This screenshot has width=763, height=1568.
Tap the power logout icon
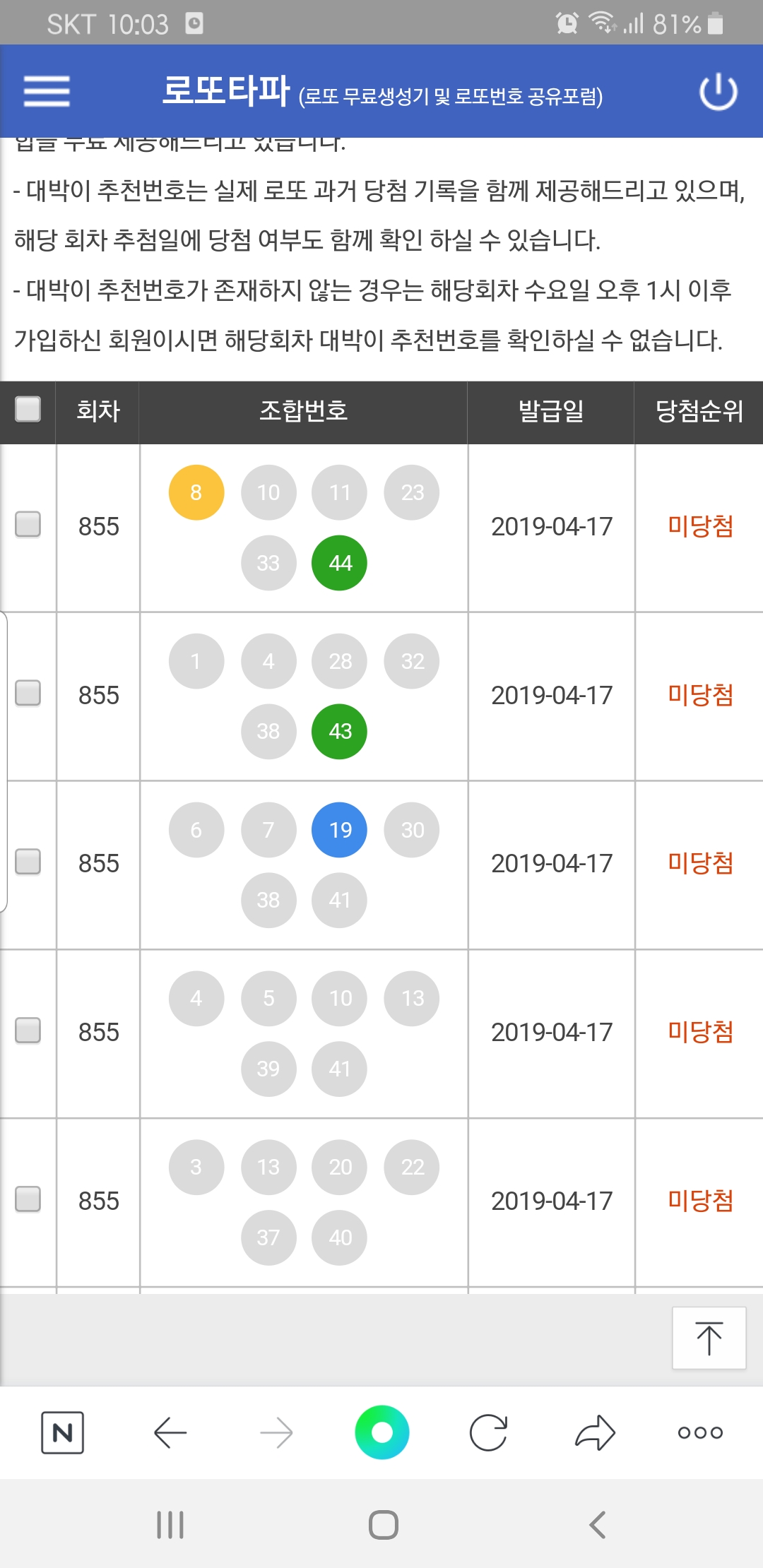pyautogui.click(x=718, y=91)
